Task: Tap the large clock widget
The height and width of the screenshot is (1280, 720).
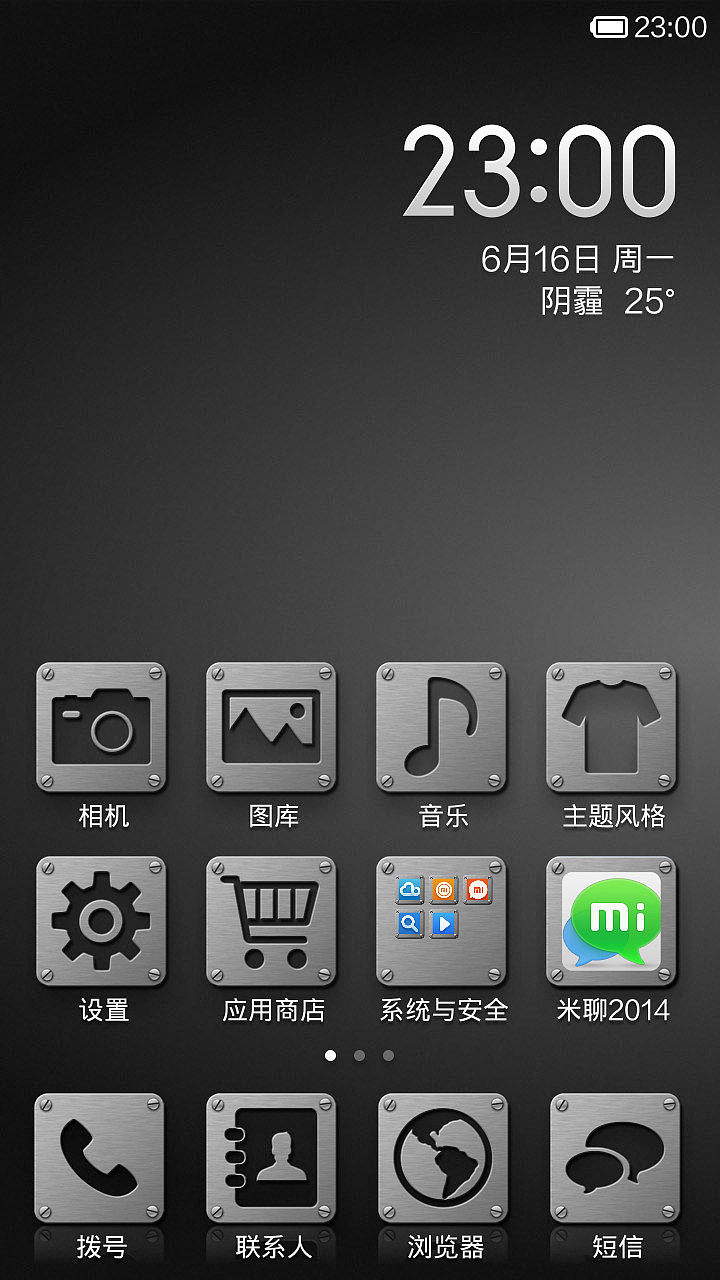Action: (x=540, y=171)
